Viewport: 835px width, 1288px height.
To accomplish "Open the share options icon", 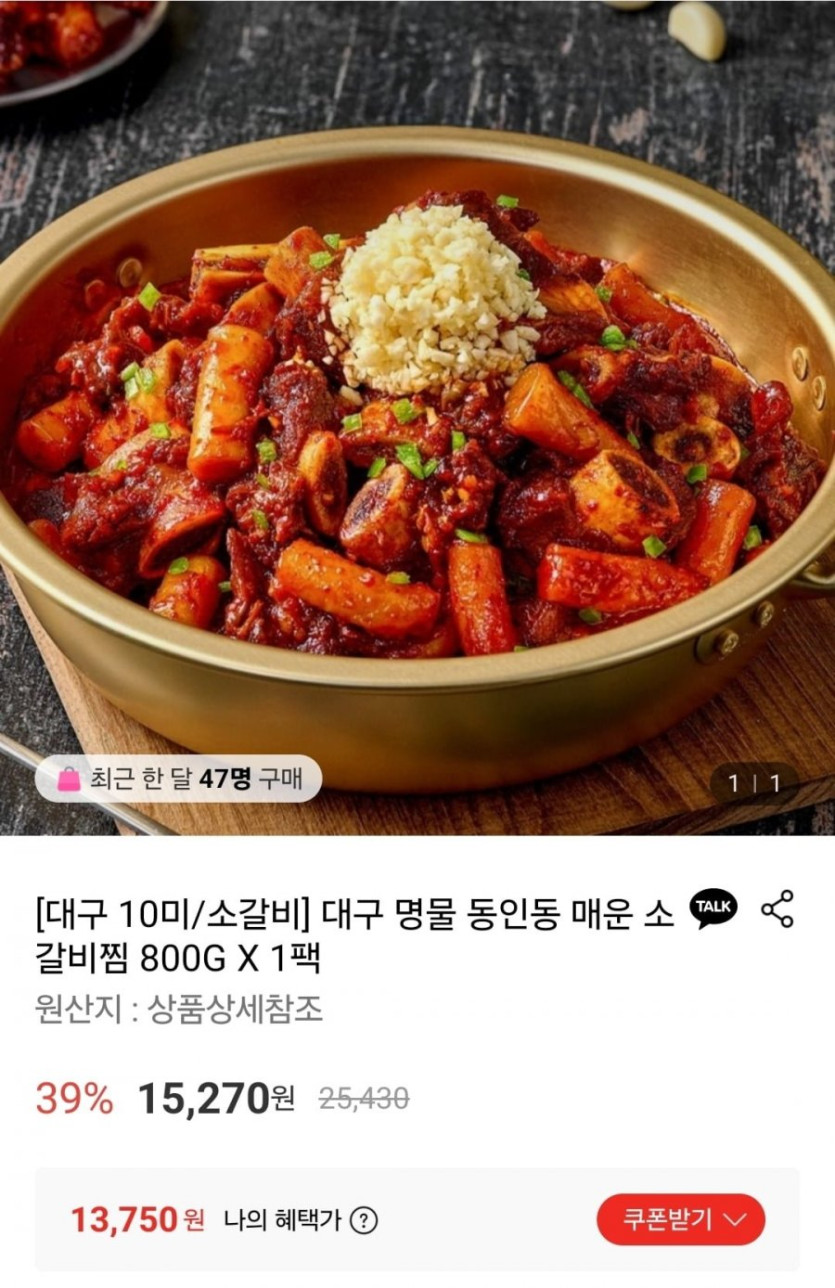I will click(x=777, y=909).
